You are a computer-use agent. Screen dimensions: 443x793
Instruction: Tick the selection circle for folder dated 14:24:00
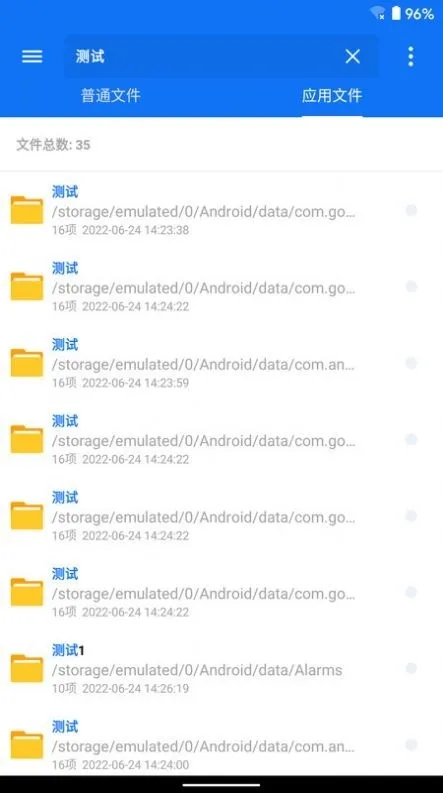point(411,745)
